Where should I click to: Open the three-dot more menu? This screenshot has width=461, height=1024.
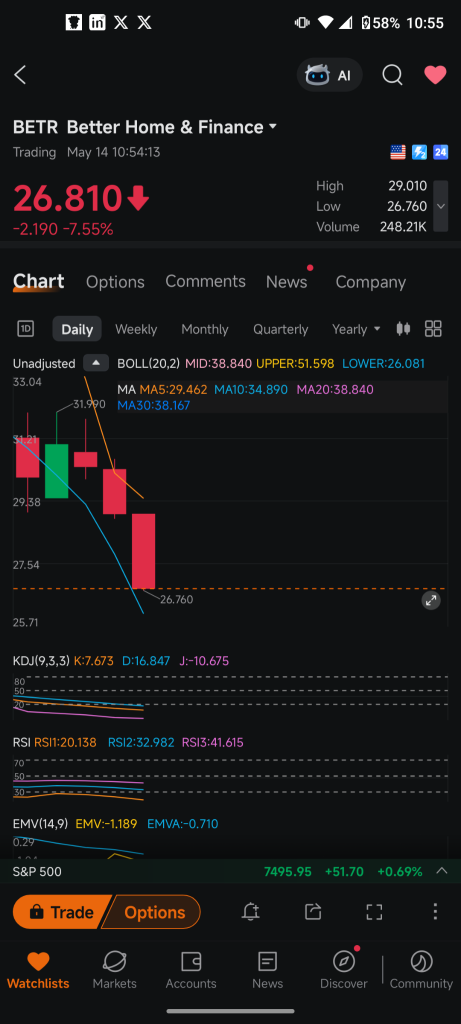(x=435, y=912)
